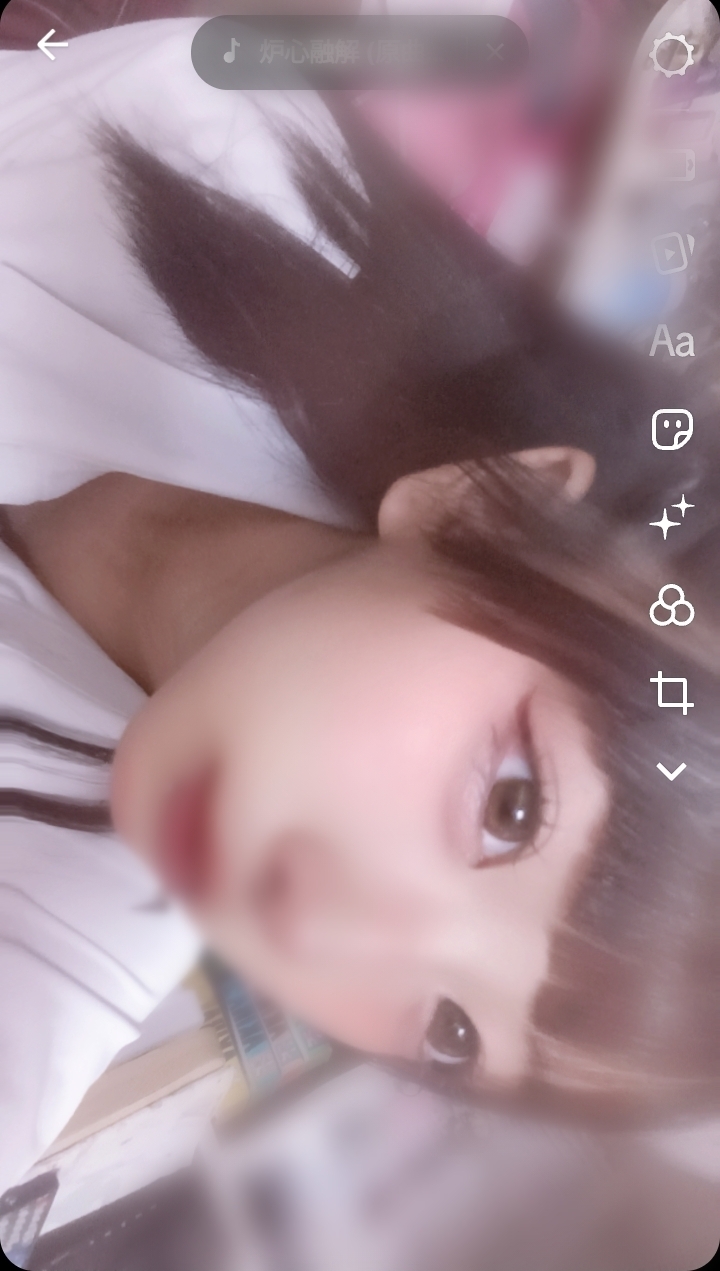The width and height of the screenshot is (720, 1271).
Task: Open the sparkle effects tool
Action: pyautogui.click(x=671, y=517)
